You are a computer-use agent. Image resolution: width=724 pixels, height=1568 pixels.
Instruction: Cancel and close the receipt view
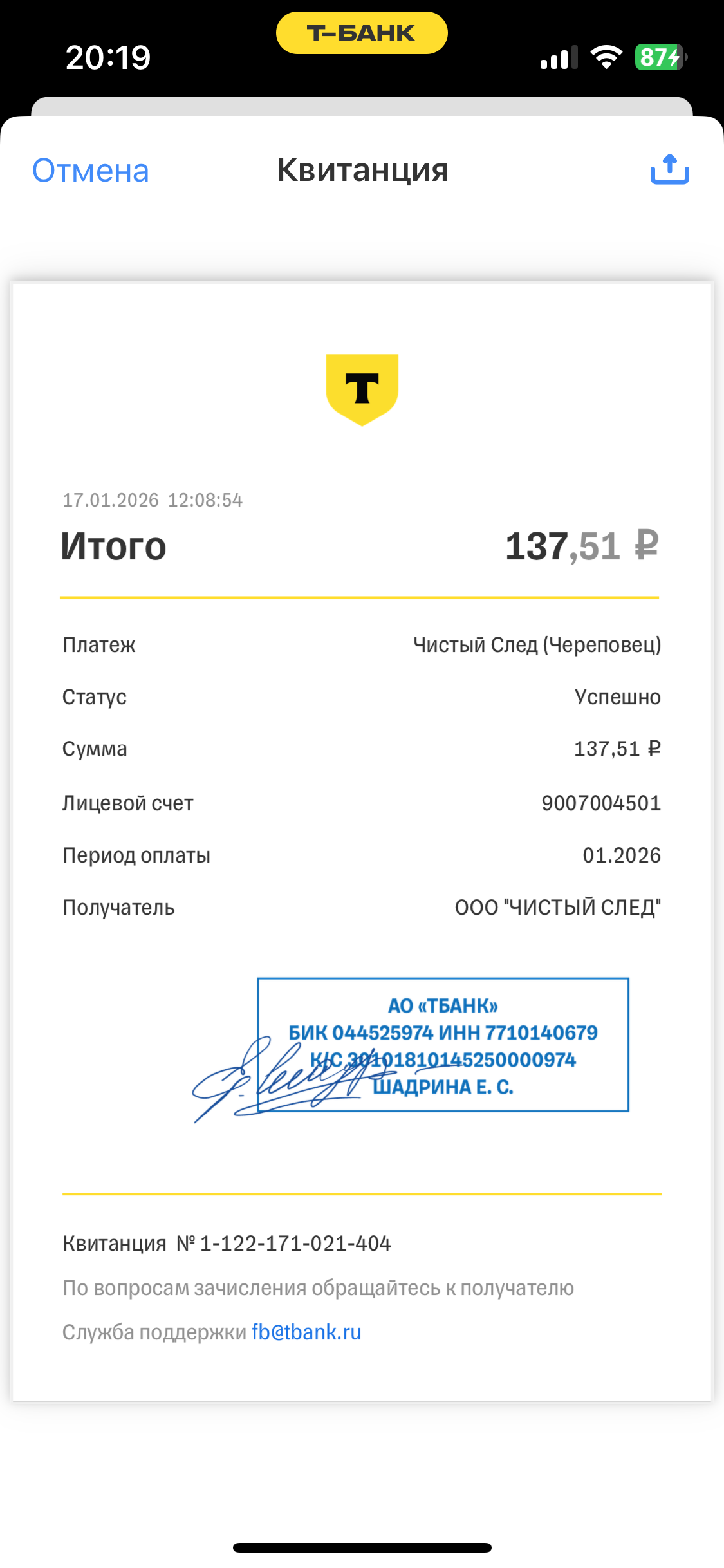[91, 171]
